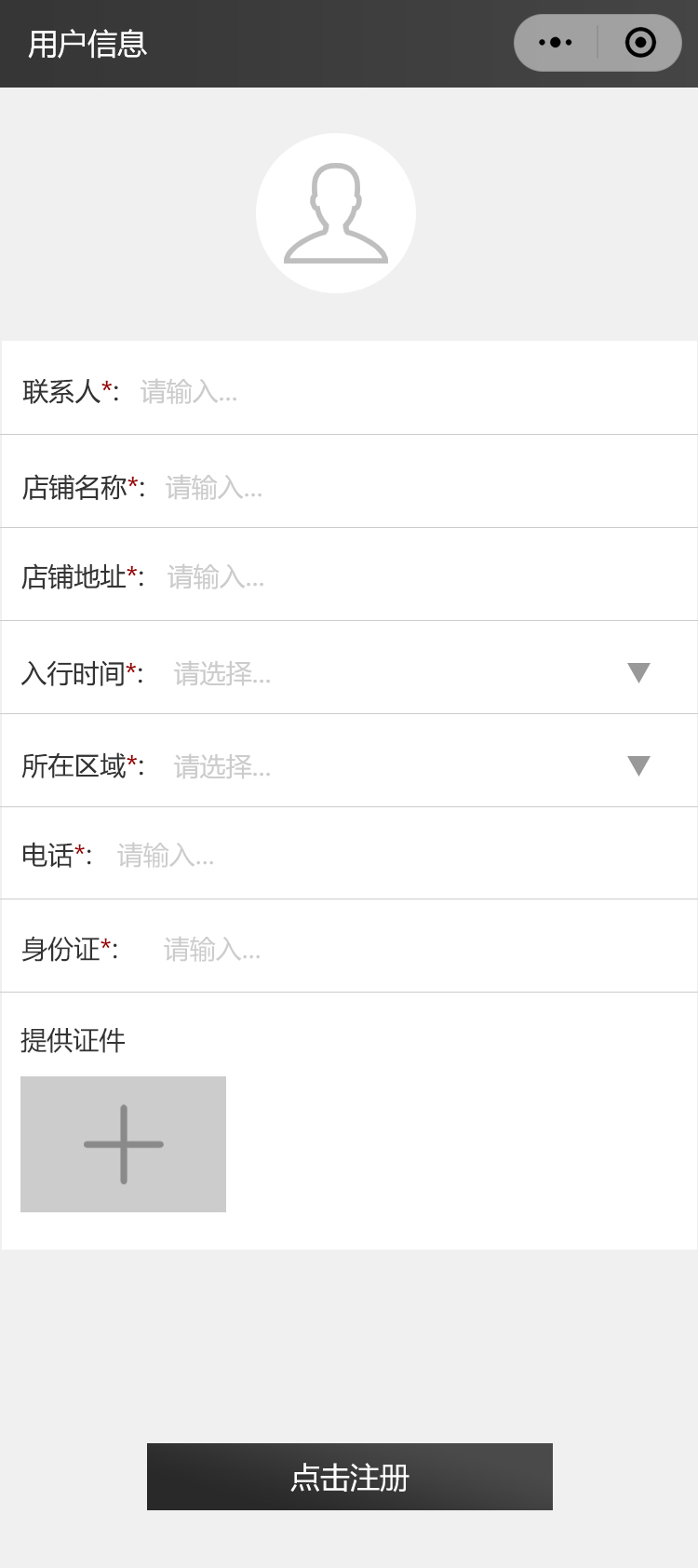The image size is (698, 1568).
Task: Open the mini program more options menu
Action: click(556, 43)
